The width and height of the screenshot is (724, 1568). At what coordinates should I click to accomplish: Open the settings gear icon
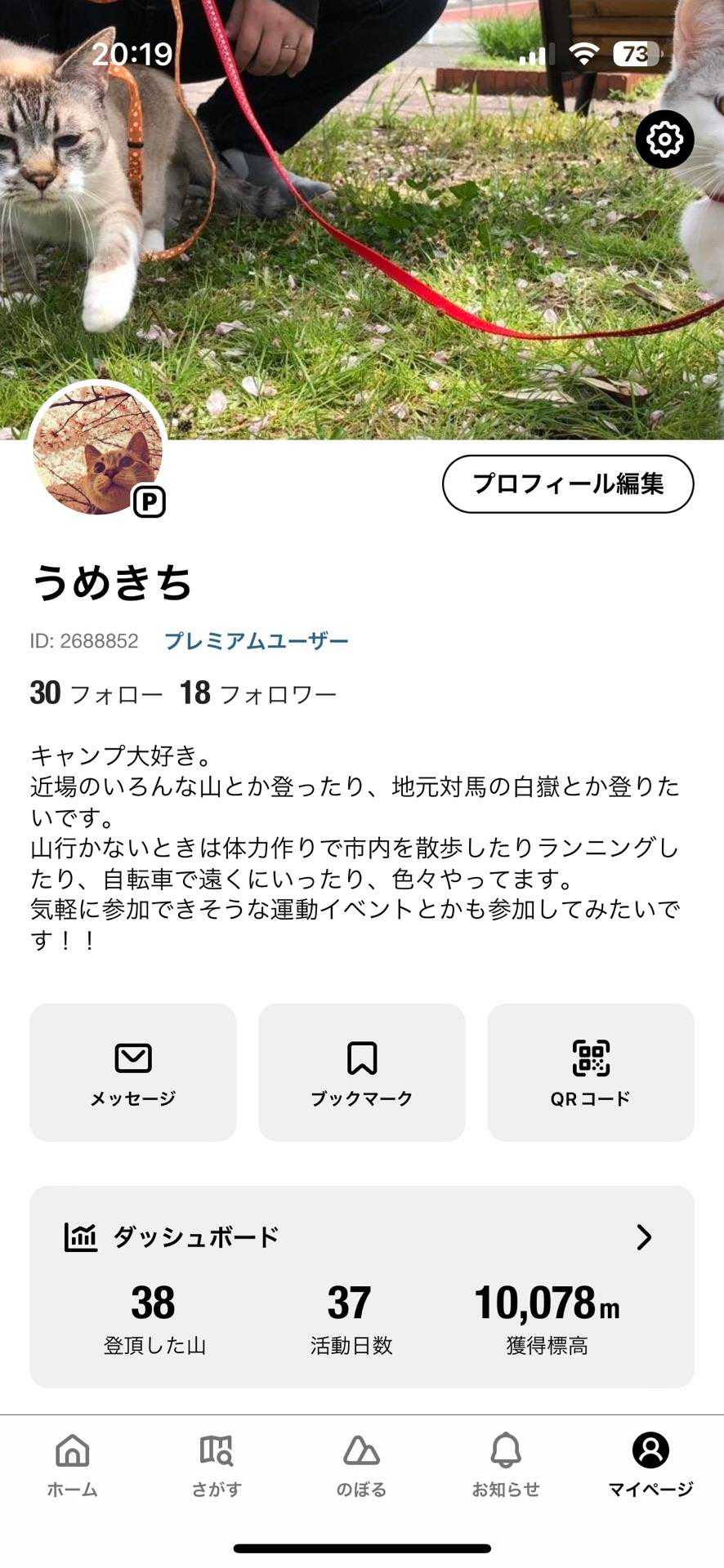pyautogui.click(x=664, y=140)
